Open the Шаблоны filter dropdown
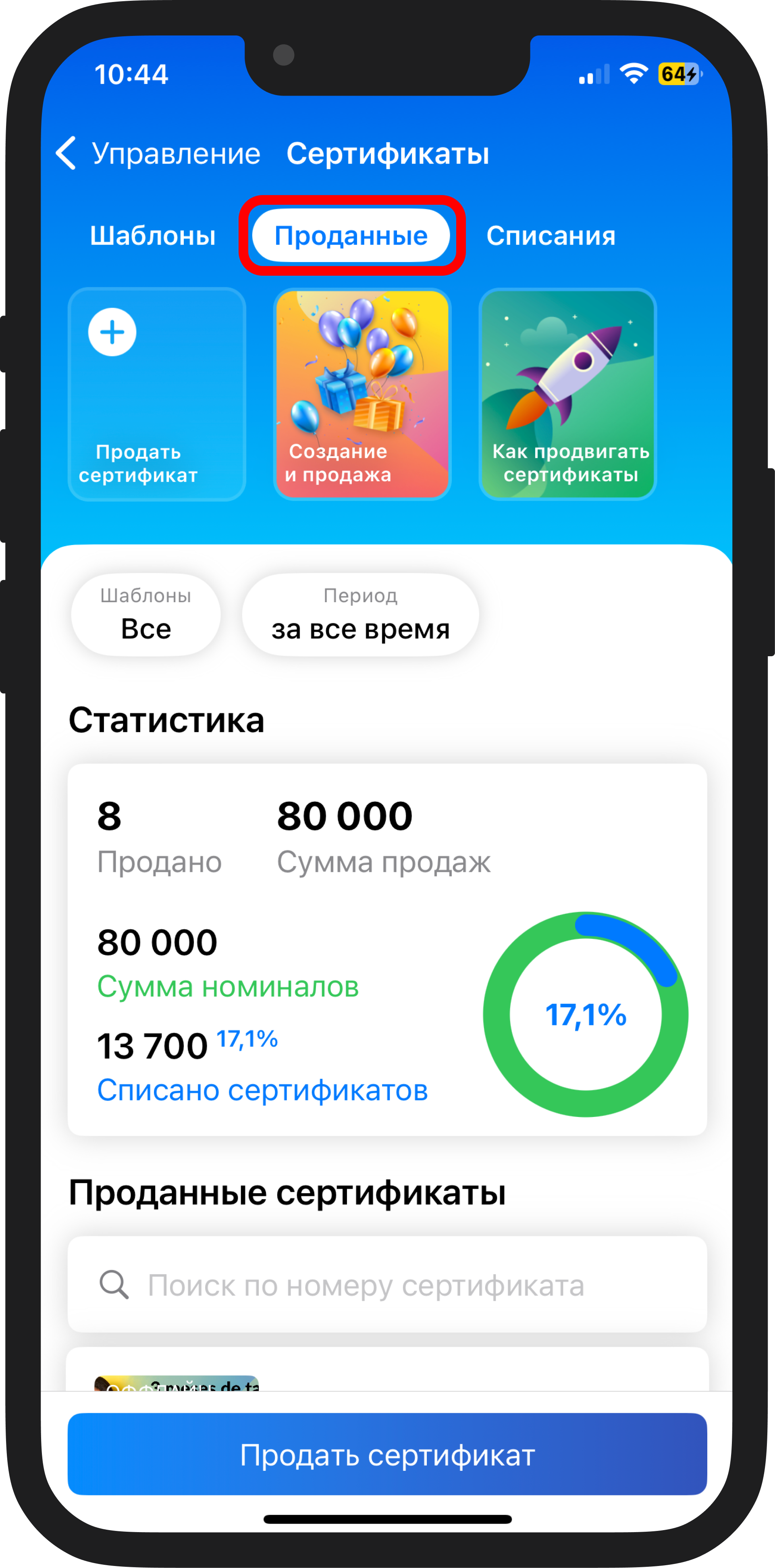This screenshot has height=1568, width=775. [145, 615]
